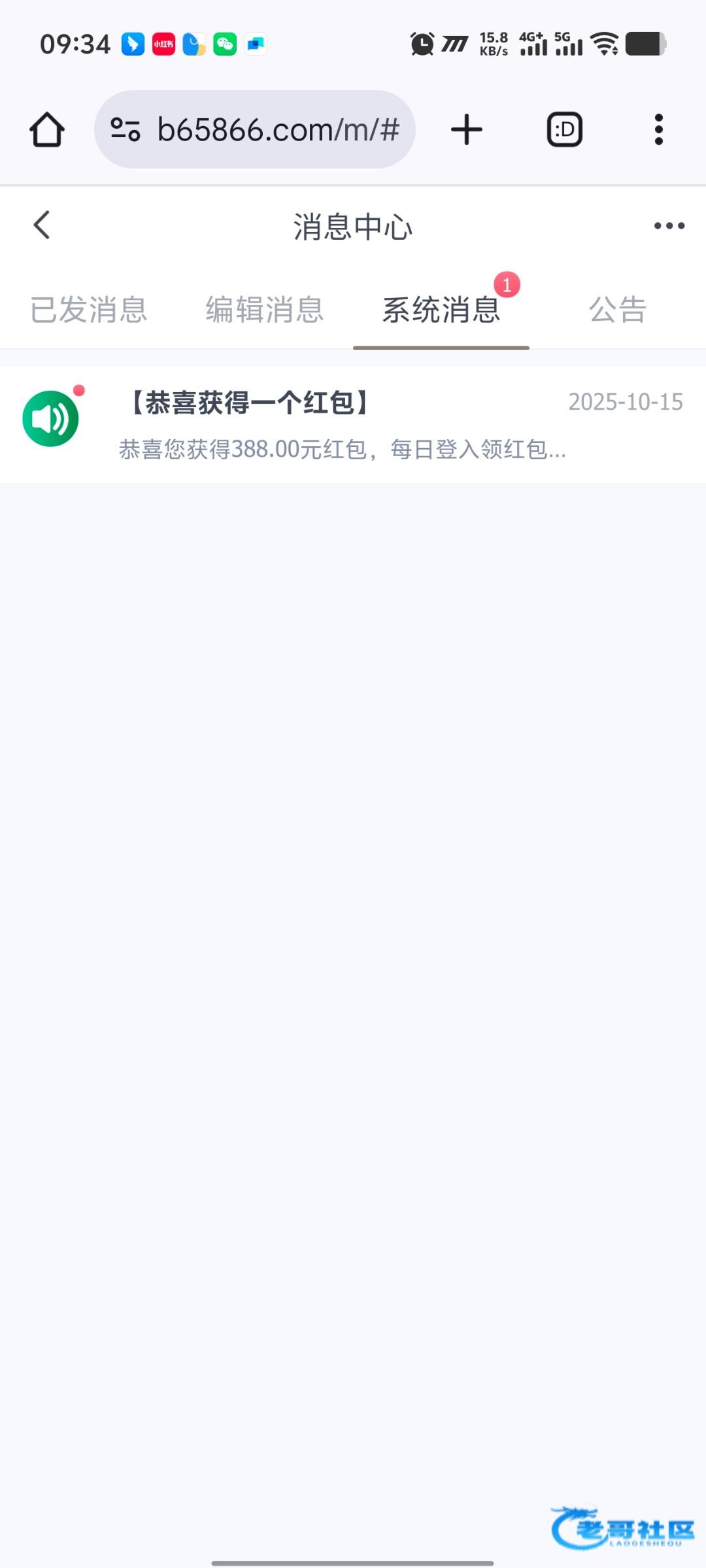Open the browser overflow menu

tap(659, 129)
